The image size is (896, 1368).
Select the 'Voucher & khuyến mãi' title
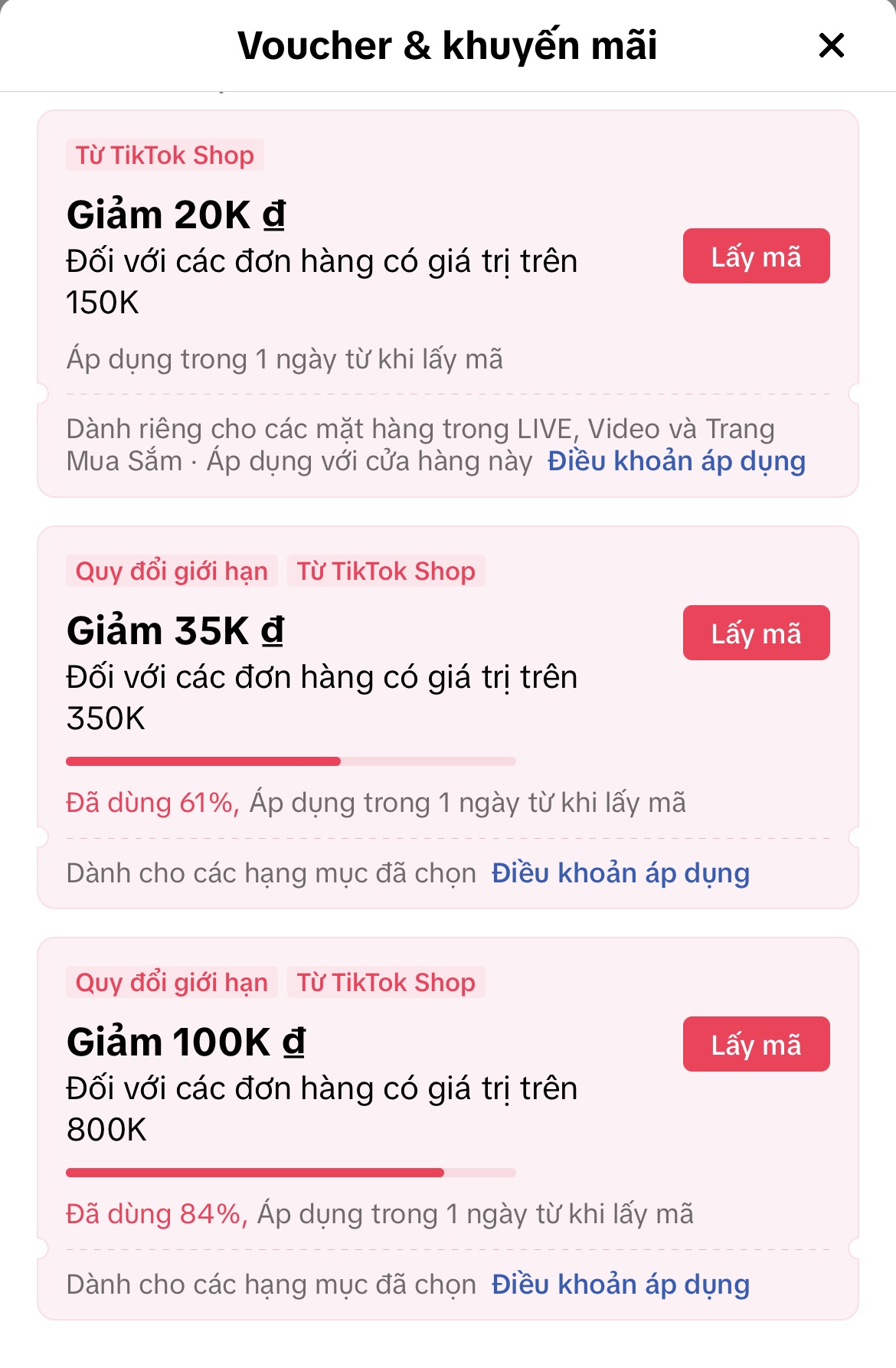coord(448,46)
